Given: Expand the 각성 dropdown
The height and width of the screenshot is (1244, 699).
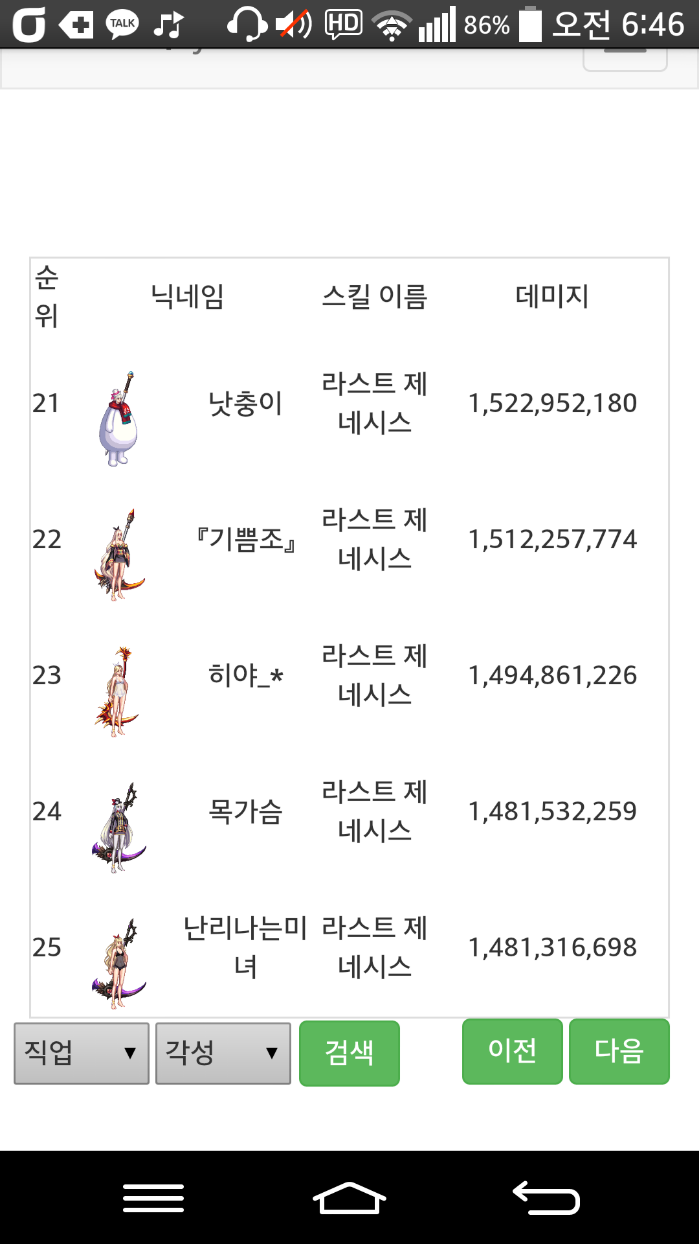Looking at the screenshot, I should (x=222, y=1053).
